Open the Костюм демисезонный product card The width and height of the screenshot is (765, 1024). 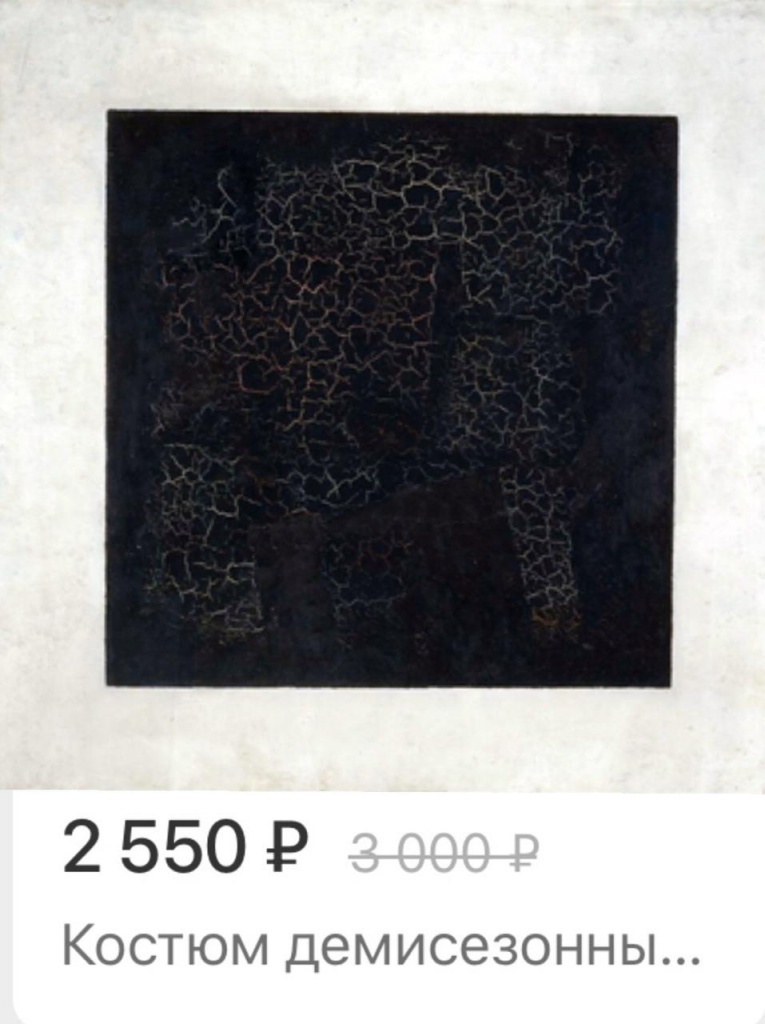tap(382, 945)
